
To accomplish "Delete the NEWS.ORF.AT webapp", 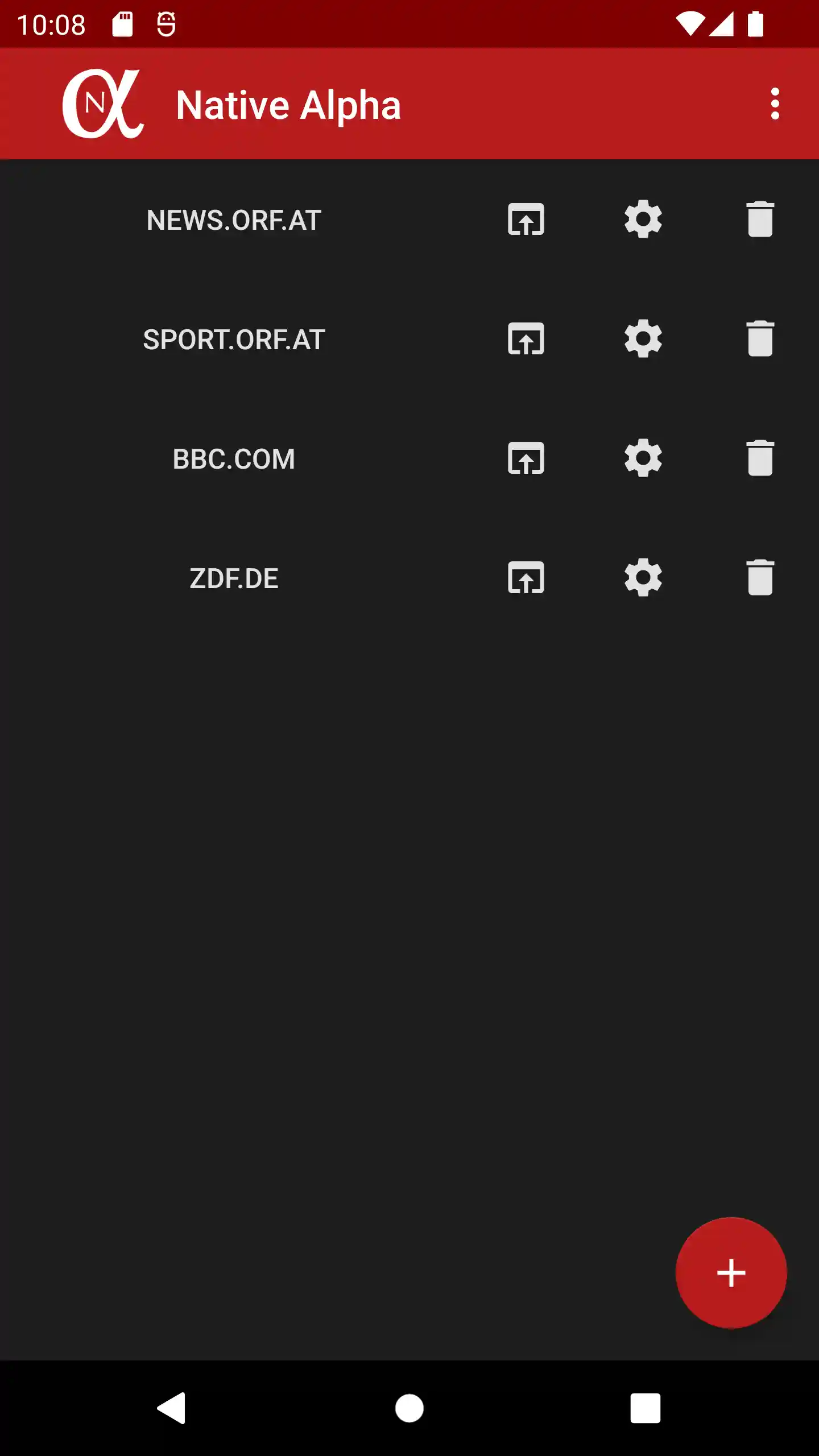I will click(760, 220).
